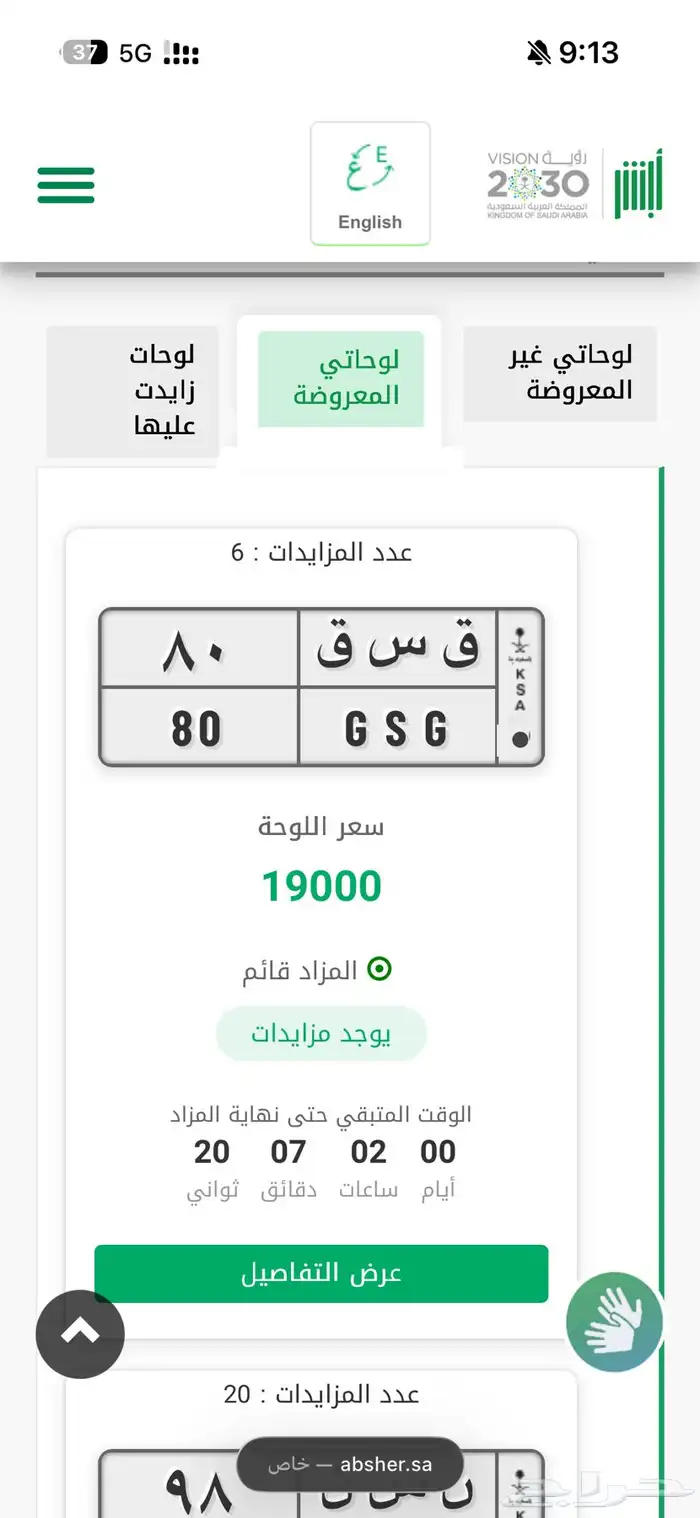Switch language to English
This screenshot has height=1518, width=700.
coord(370,184)
